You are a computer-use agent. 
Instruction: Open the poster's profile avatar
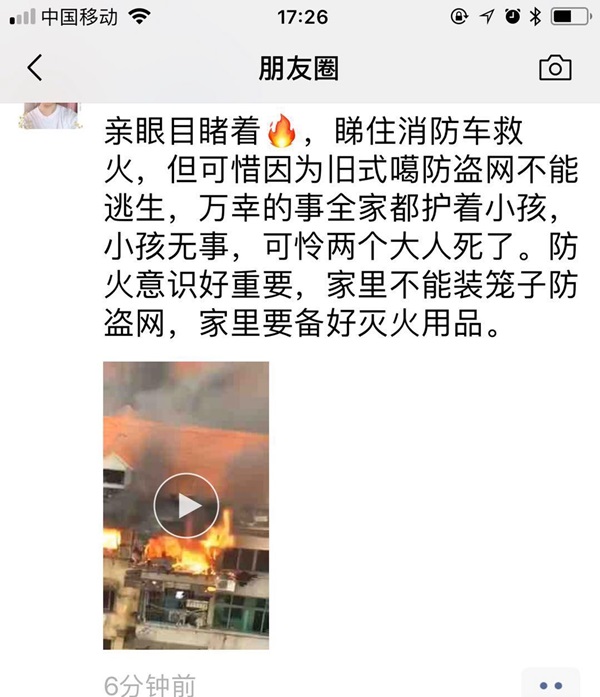[49, 115]
